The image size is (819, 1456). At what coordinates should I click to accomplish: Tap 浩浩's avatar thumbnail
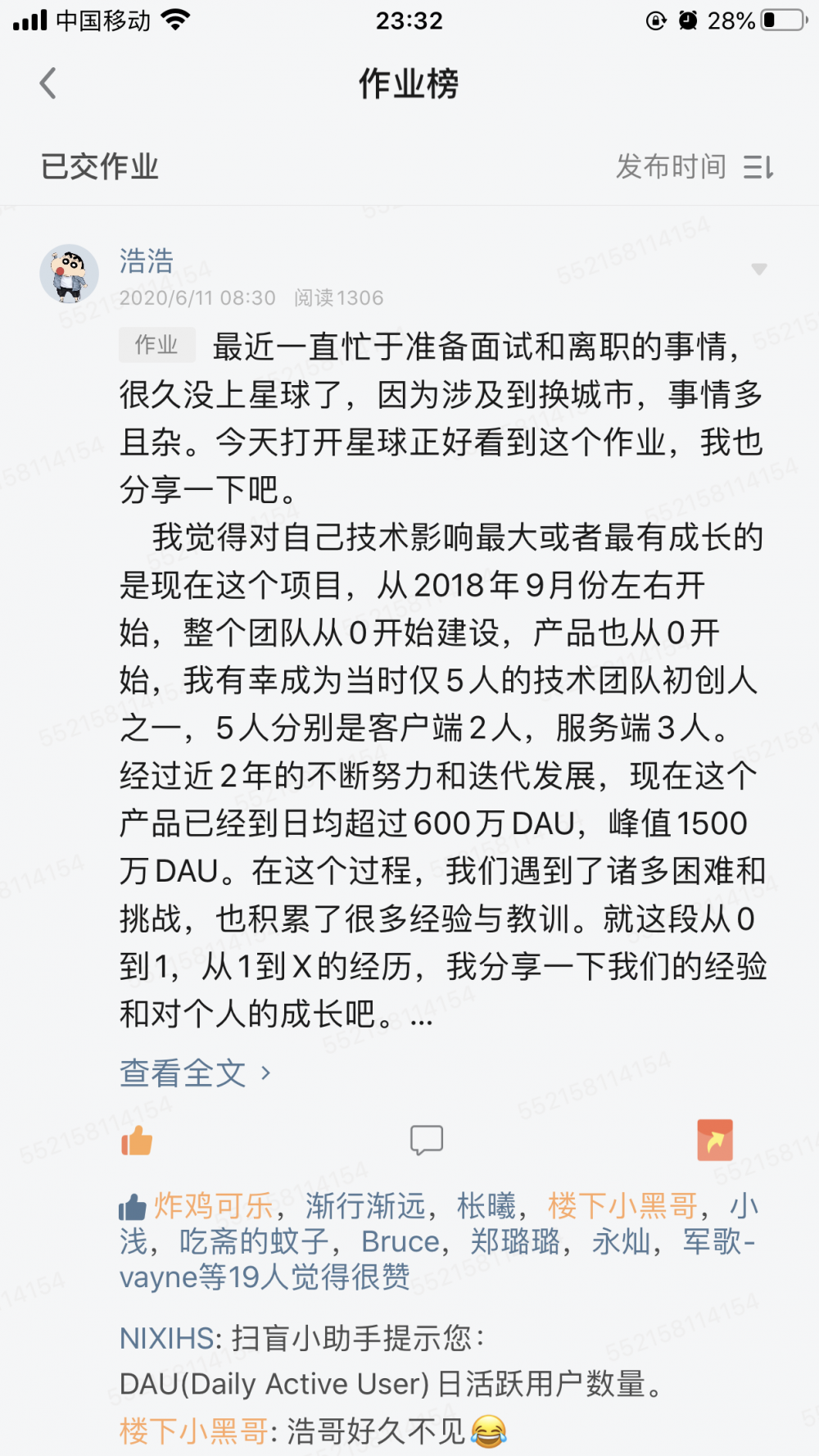[x=70, y=274]
